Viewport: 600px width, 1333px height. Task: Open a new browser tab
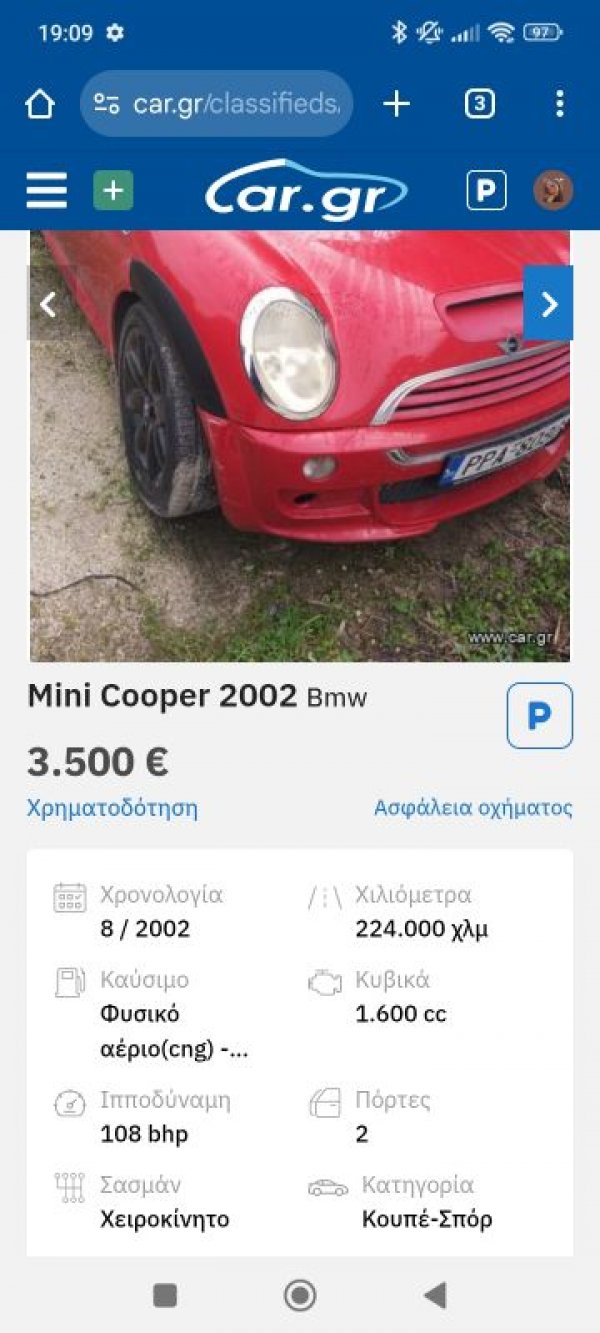pos(397,104)
